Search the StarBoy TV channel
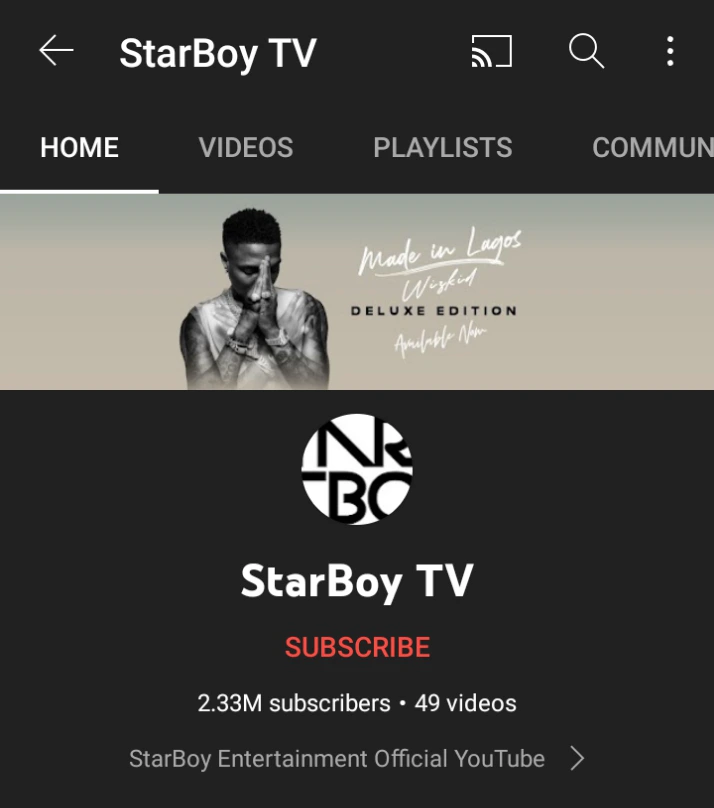714x808 pixels. tap(587, 51)
